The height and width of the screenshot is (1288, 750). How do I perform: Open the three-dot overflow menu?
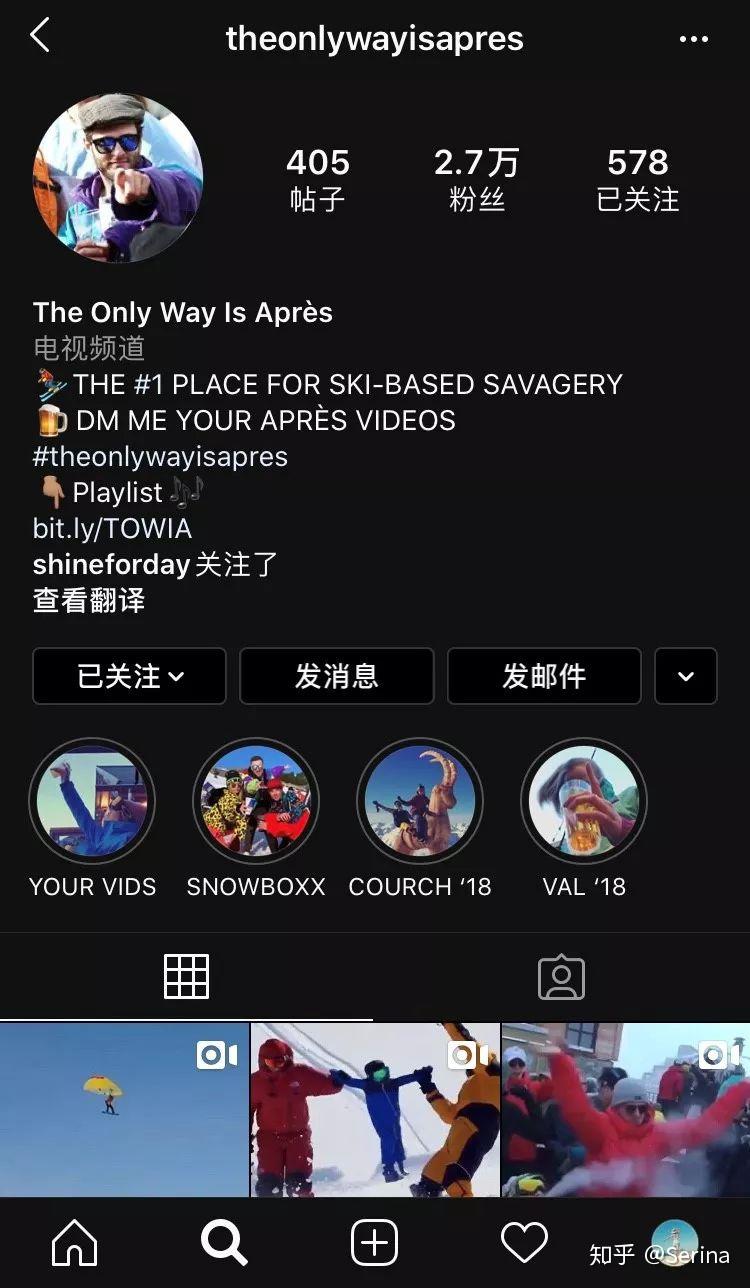point(693,39)
